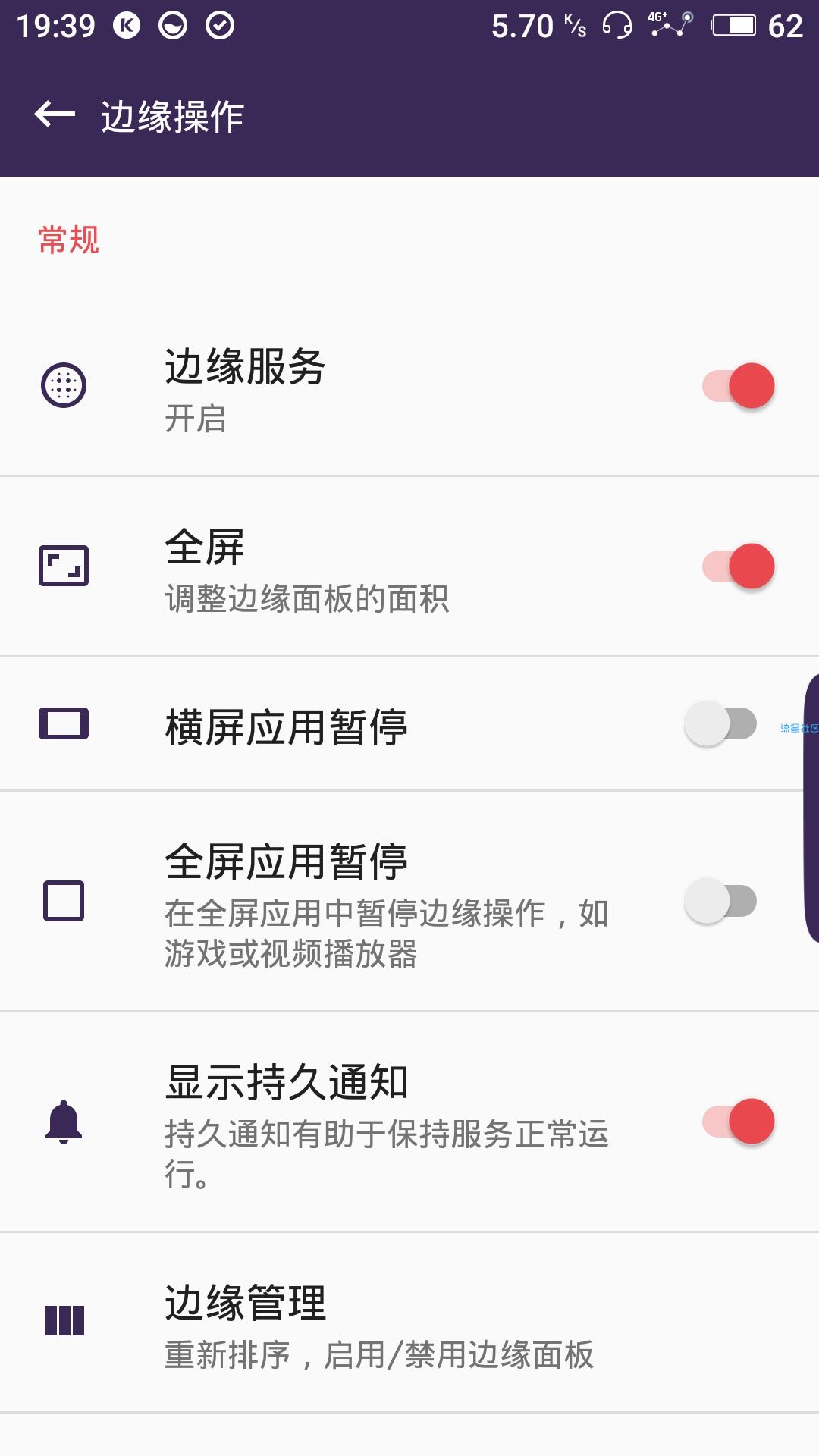Viewport: 819px width, 1456px height.
Task: Enable 横屏应用暂停 switch
Action: pos(720,723)
